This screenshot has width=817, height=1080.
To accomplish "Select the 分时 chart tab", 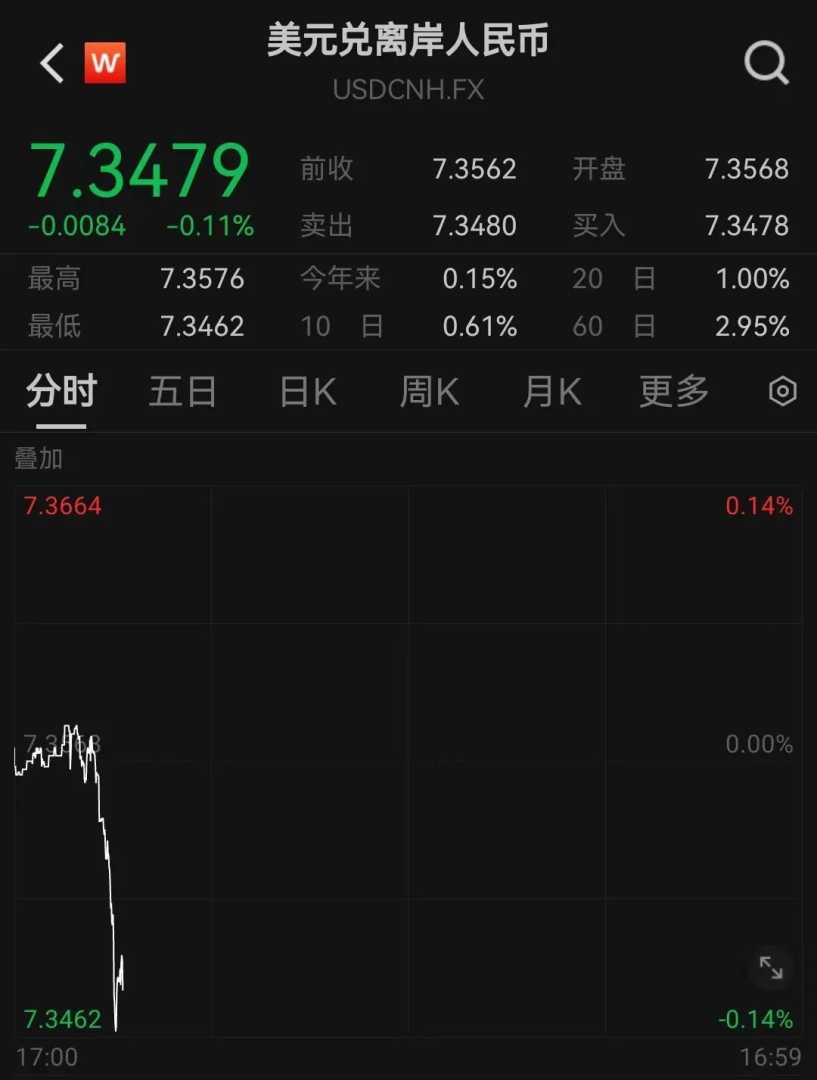I will pyautogui.click(x=61, y=392).
